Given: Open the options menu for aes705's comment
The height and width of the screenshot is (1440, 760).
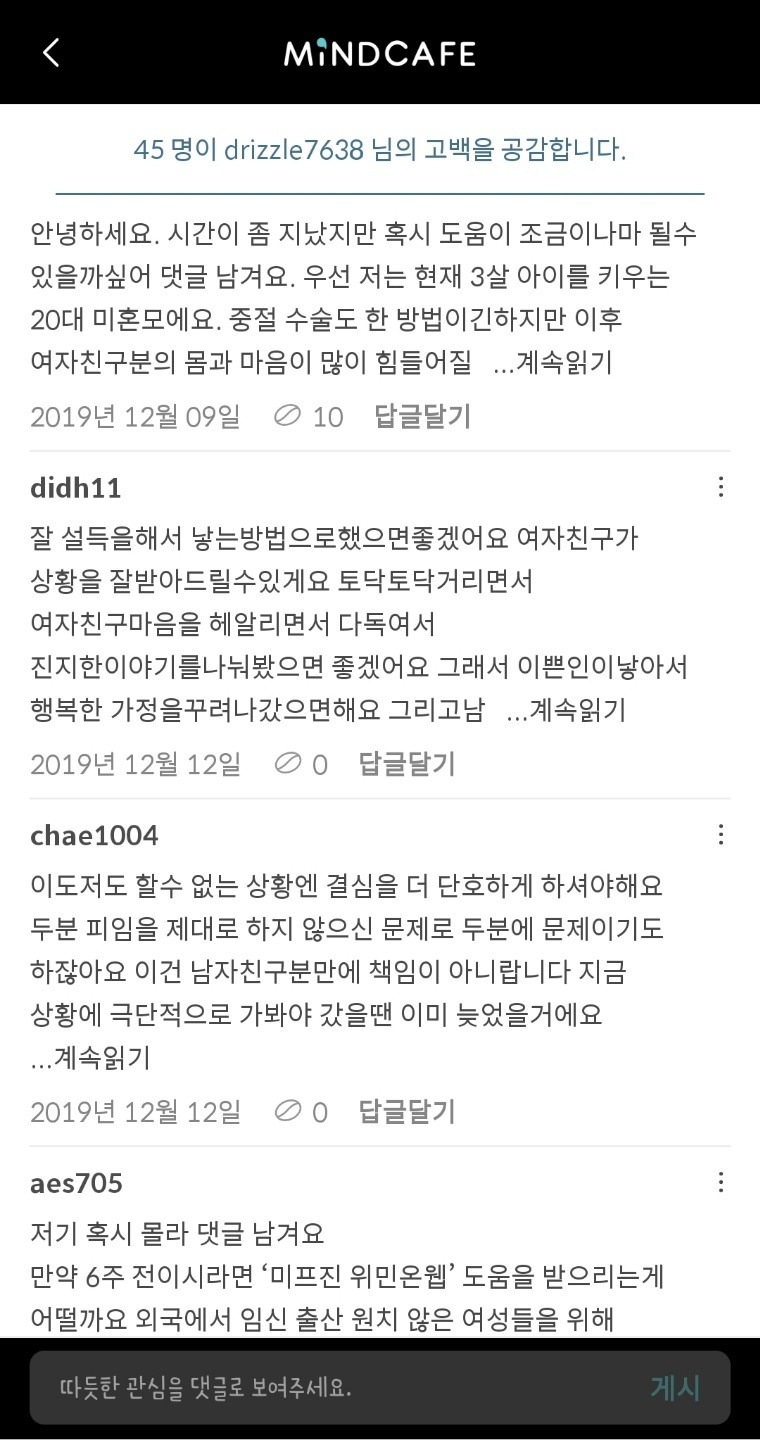Looking at the screenshot, I should 721,1182.
